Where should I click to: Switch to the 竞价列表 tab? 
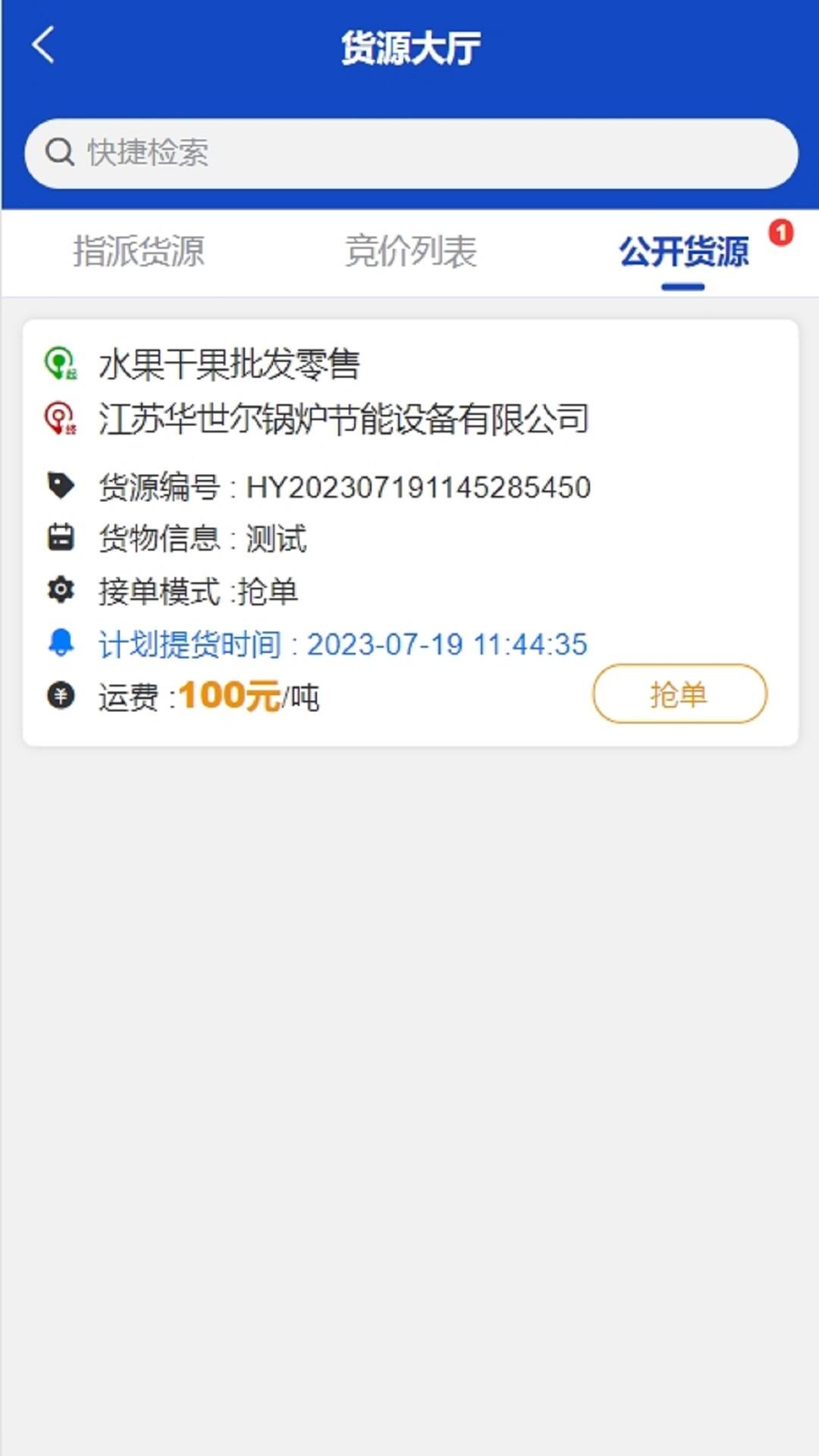pyautogui.click(x=410, y=252)
